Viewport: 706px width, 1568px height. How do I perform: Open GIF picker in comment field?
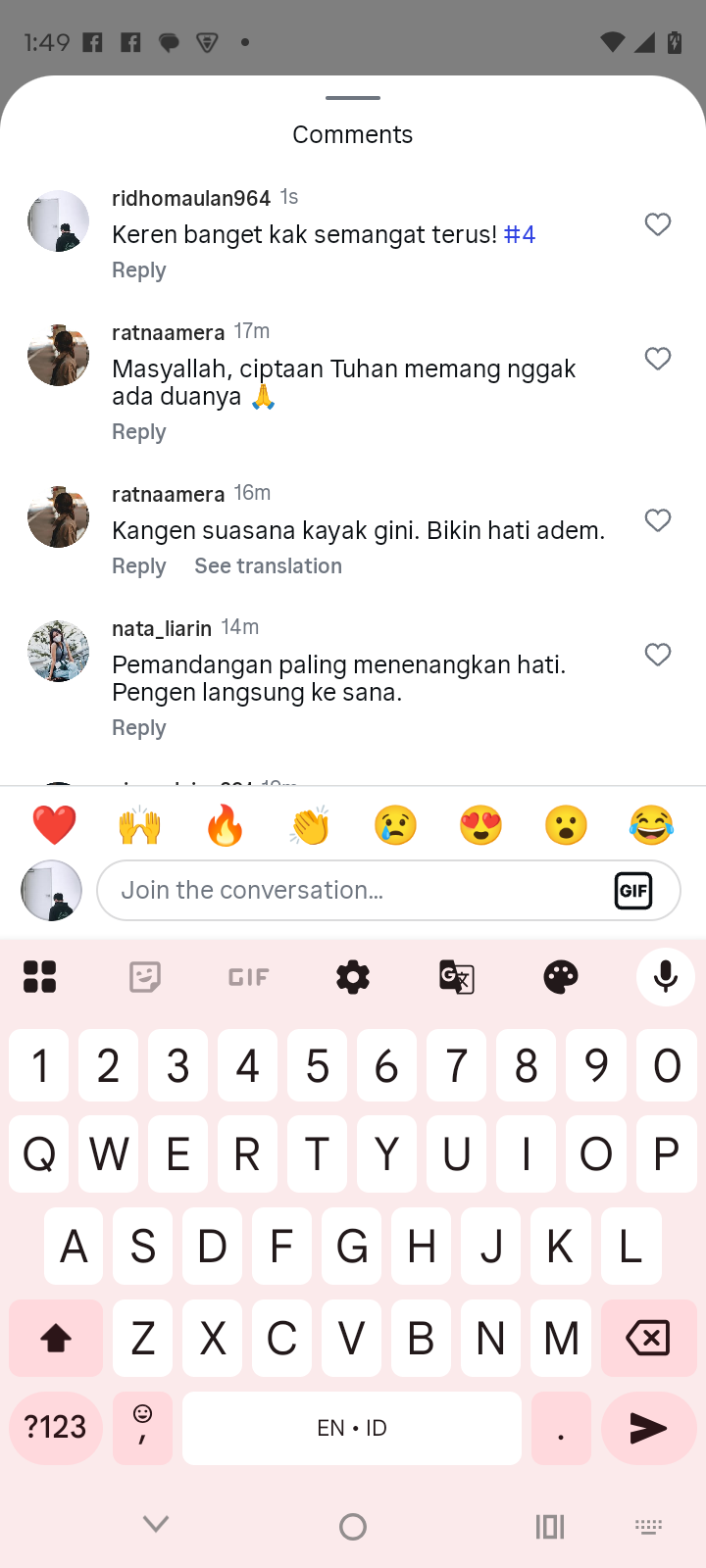pos(633,890)
